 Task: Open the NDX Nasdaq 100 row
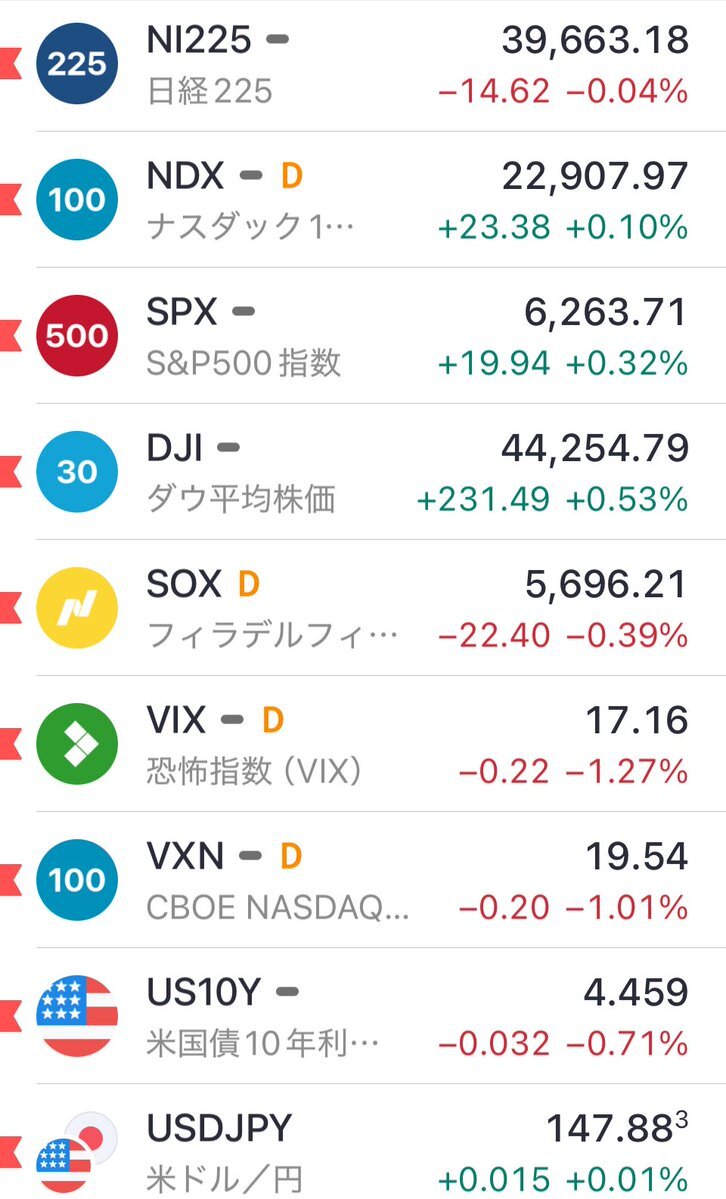point(363,200)
